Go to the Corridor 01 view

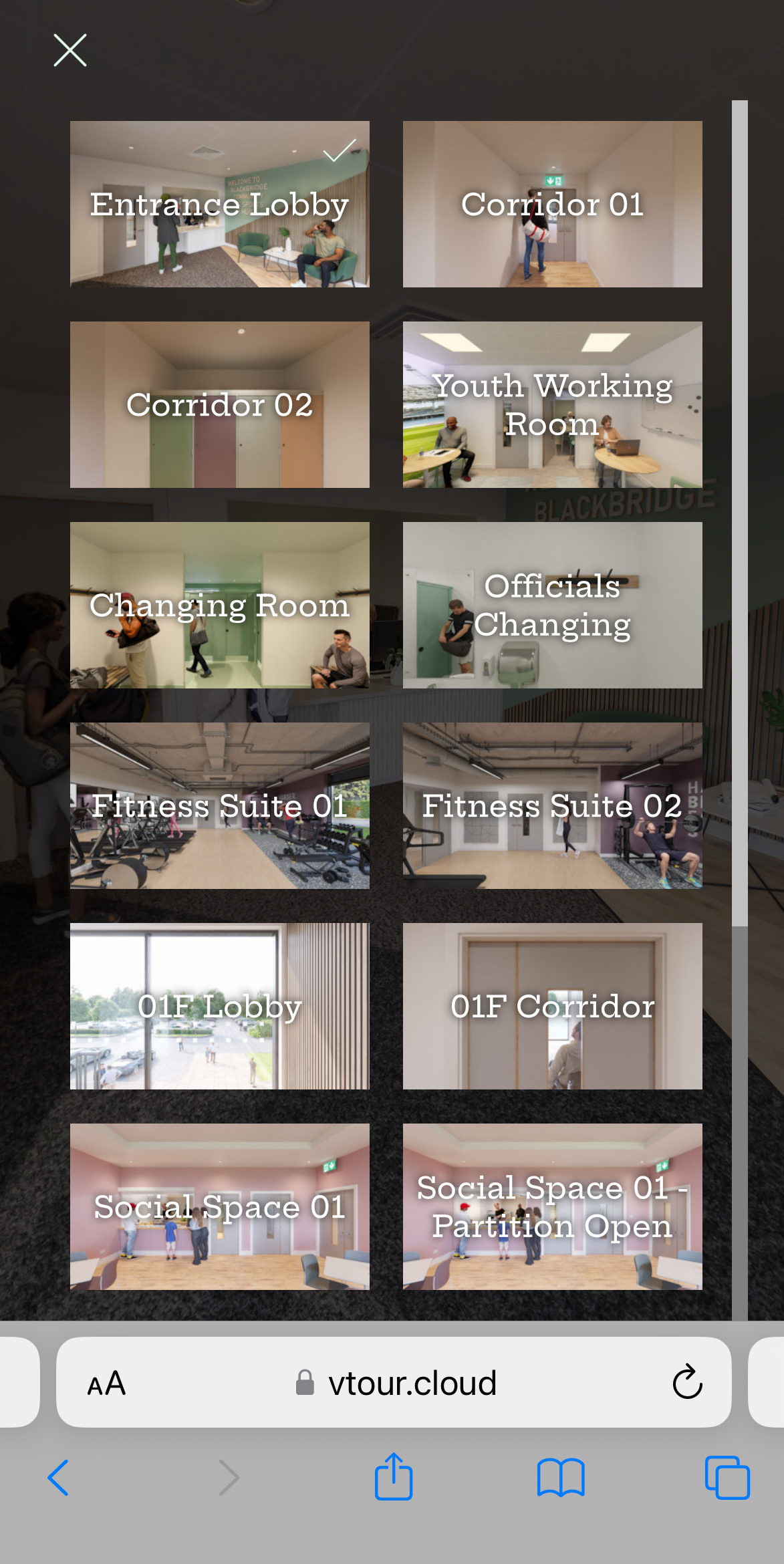click(x=552, y=204)
